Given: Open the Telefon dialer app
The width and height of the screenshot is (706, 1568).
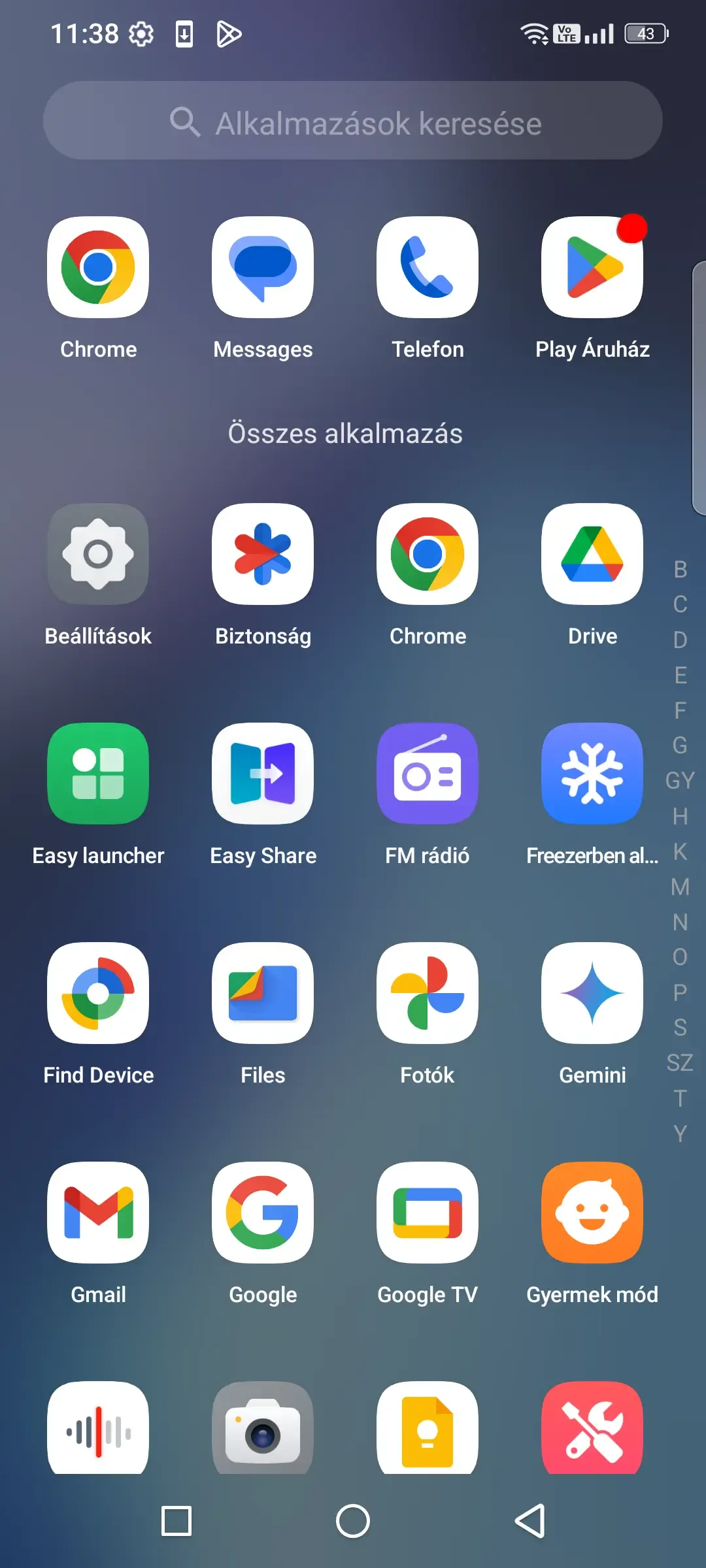Looking at the screenshot, I should click(x=428, y=268).
